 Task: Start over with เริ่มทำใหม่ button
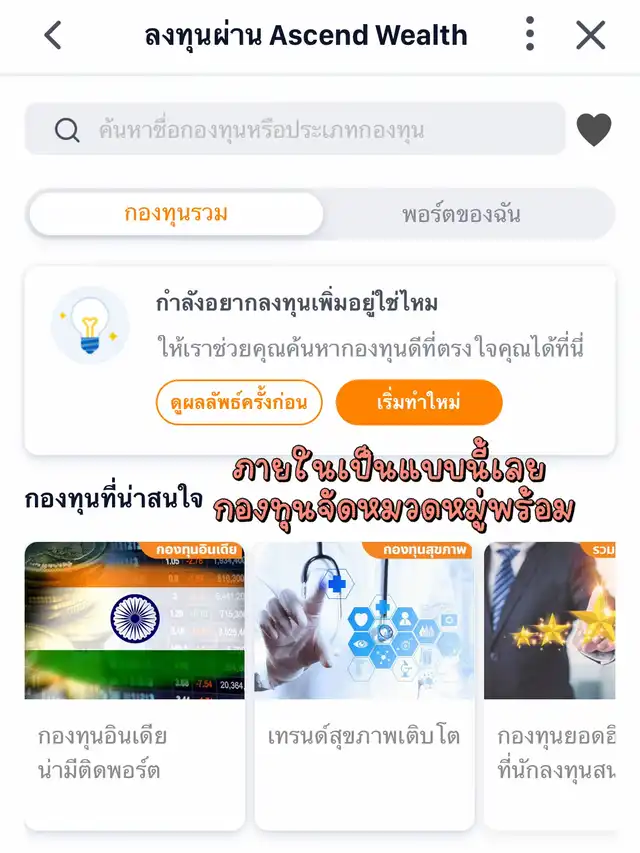pos(419,402)
